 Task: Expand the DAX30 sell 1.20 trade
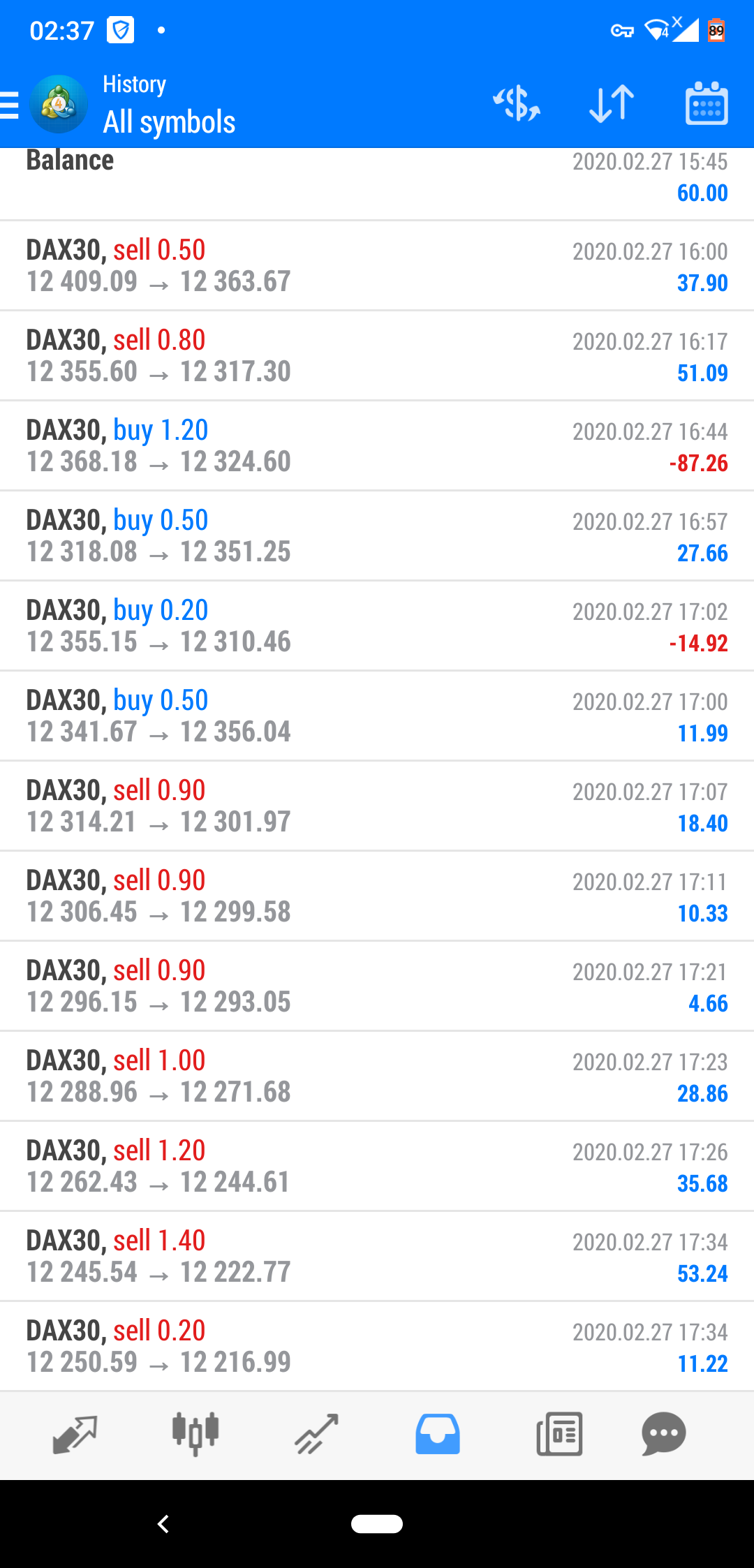[377, 1167]
